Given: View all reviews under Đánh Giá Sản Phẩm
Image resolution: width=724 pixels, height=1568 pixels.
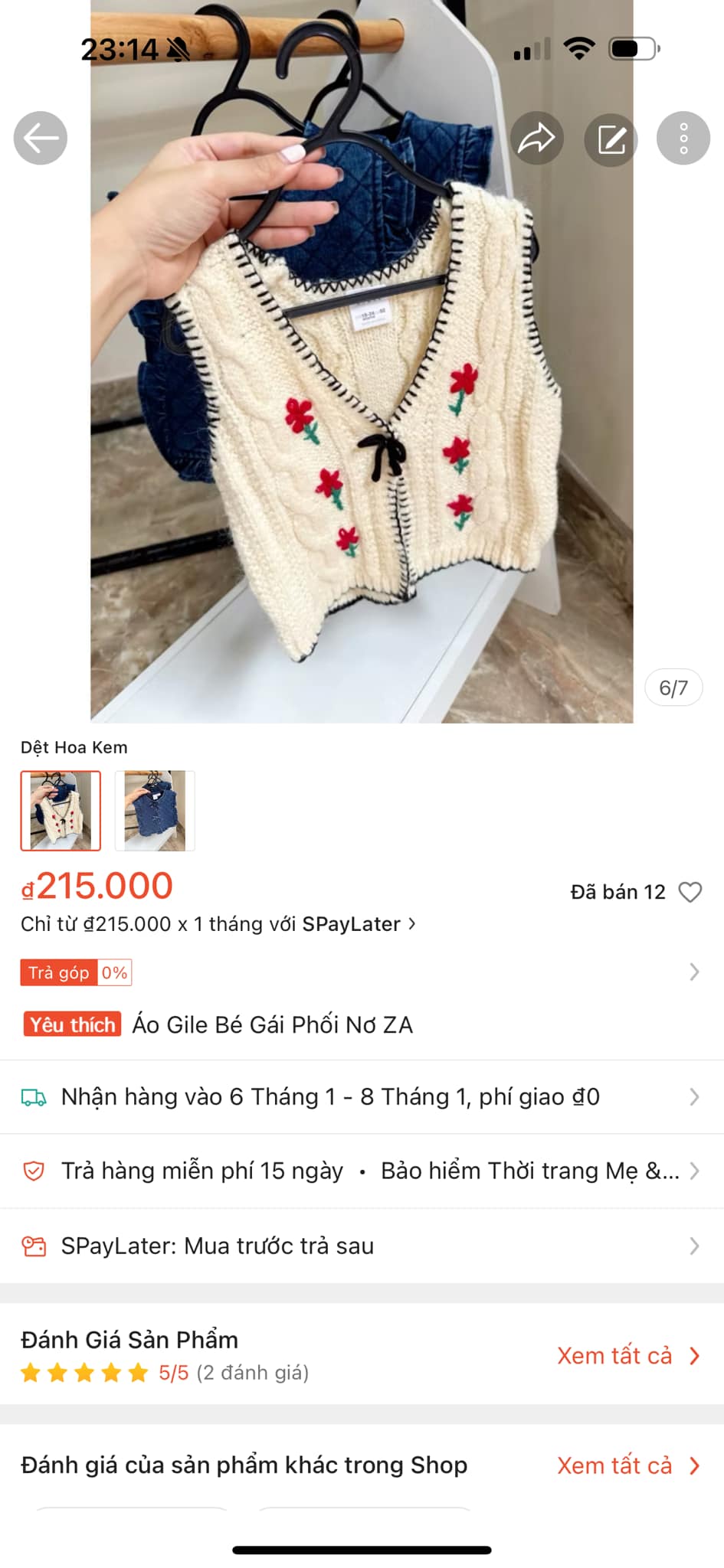Looking at the screenshot, I should click(628, 1355).
